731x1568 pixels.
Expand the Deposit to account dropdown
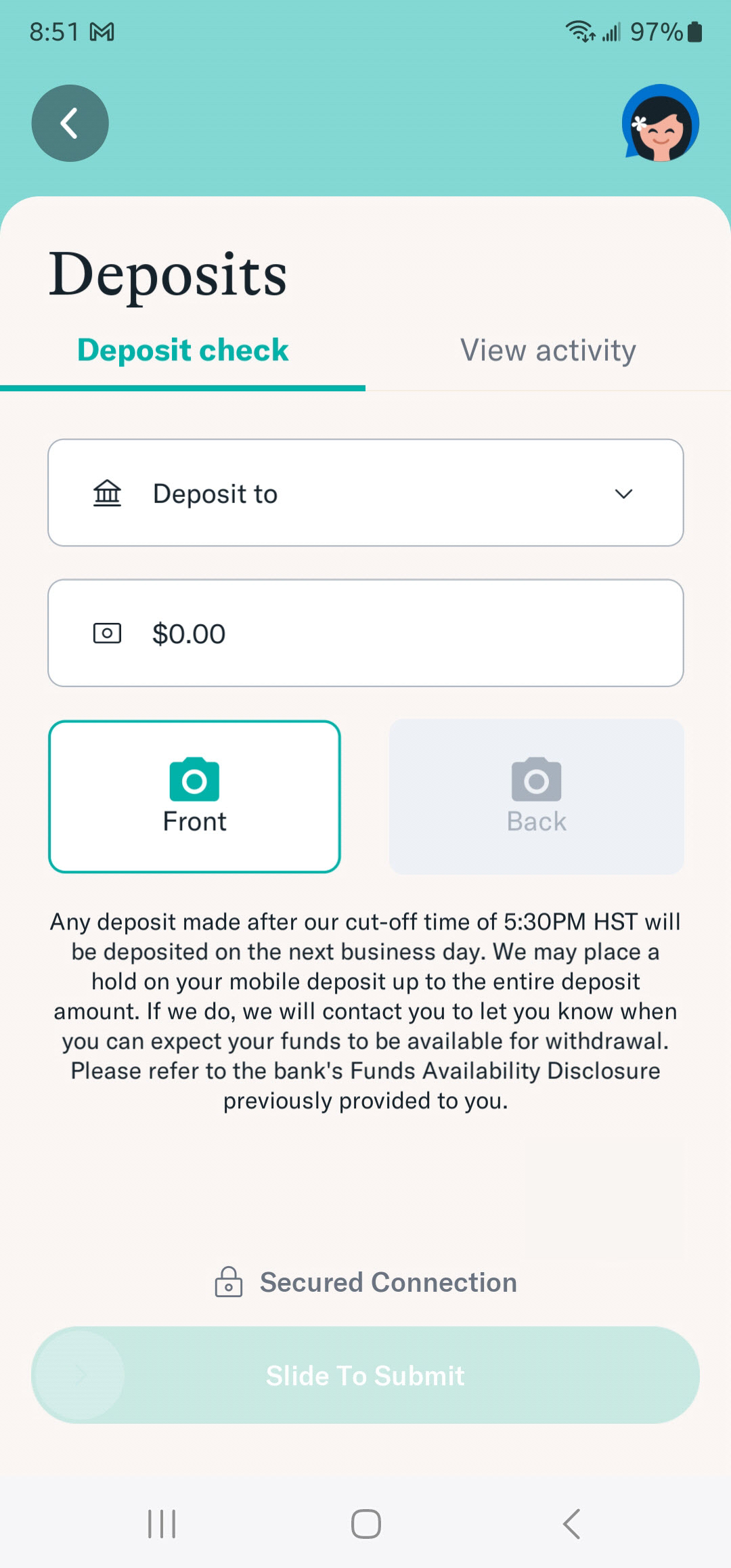coord(365,493)
